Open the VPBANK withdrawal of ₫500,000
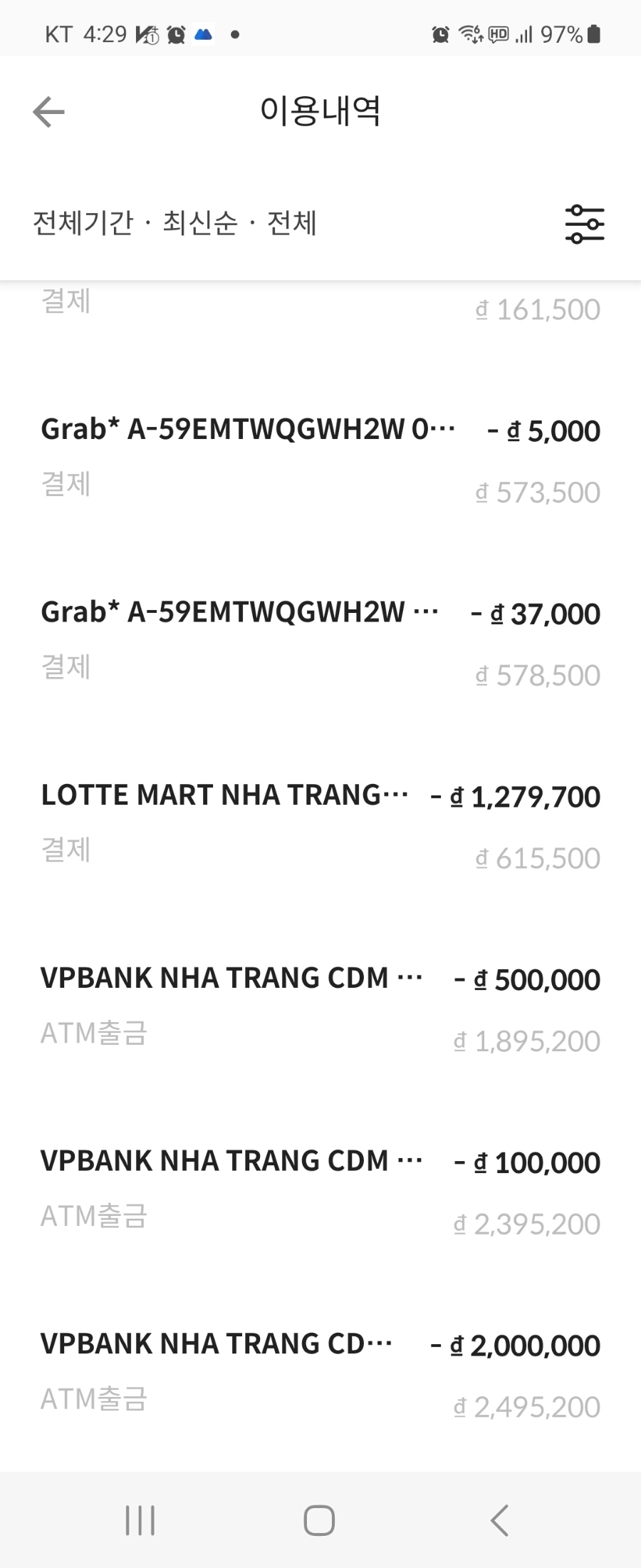This screenshot has height=1568, width=641. click(320, 1009)
